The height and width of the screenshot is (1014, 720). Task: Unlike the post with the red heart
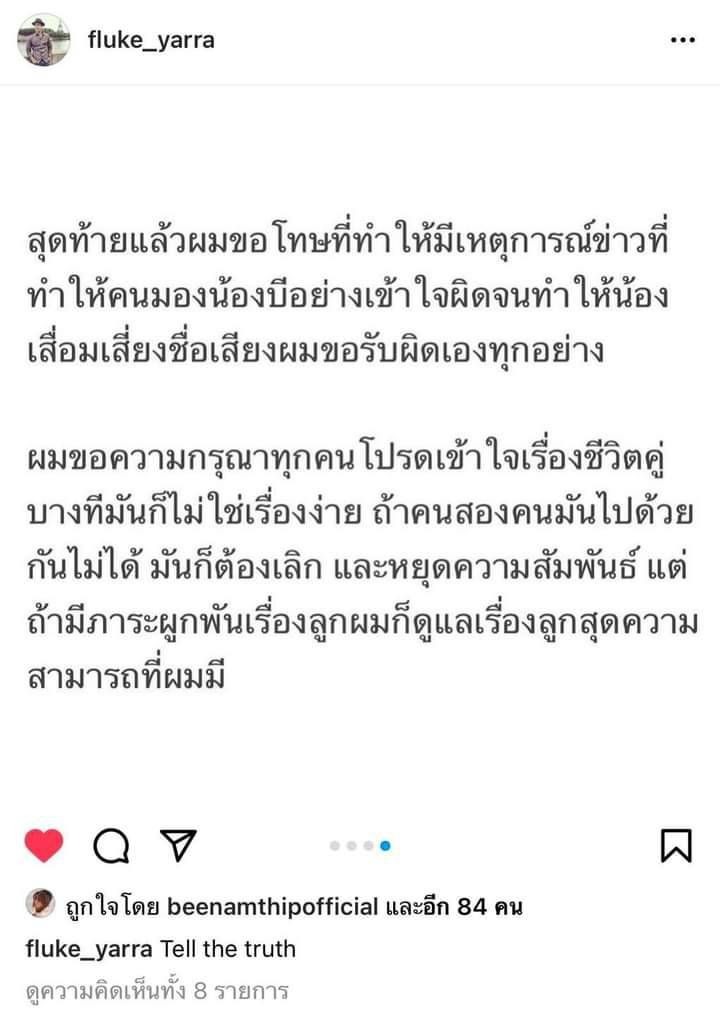[44, 846]
